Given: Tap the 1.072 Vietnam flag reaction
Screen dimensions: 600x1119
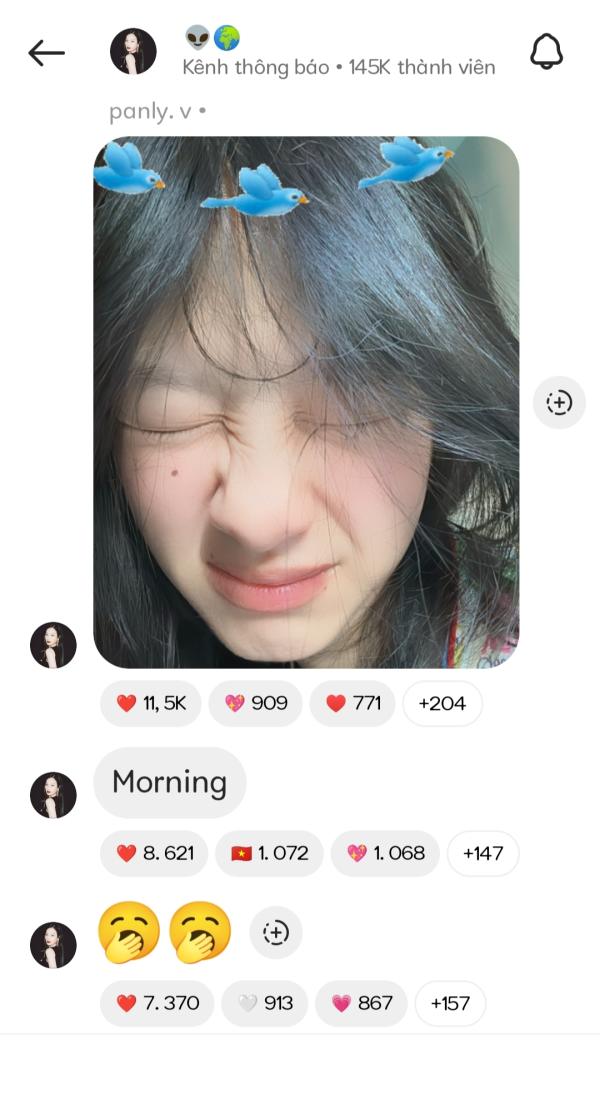Looking at the screenshot, I should tap(270, 853).
